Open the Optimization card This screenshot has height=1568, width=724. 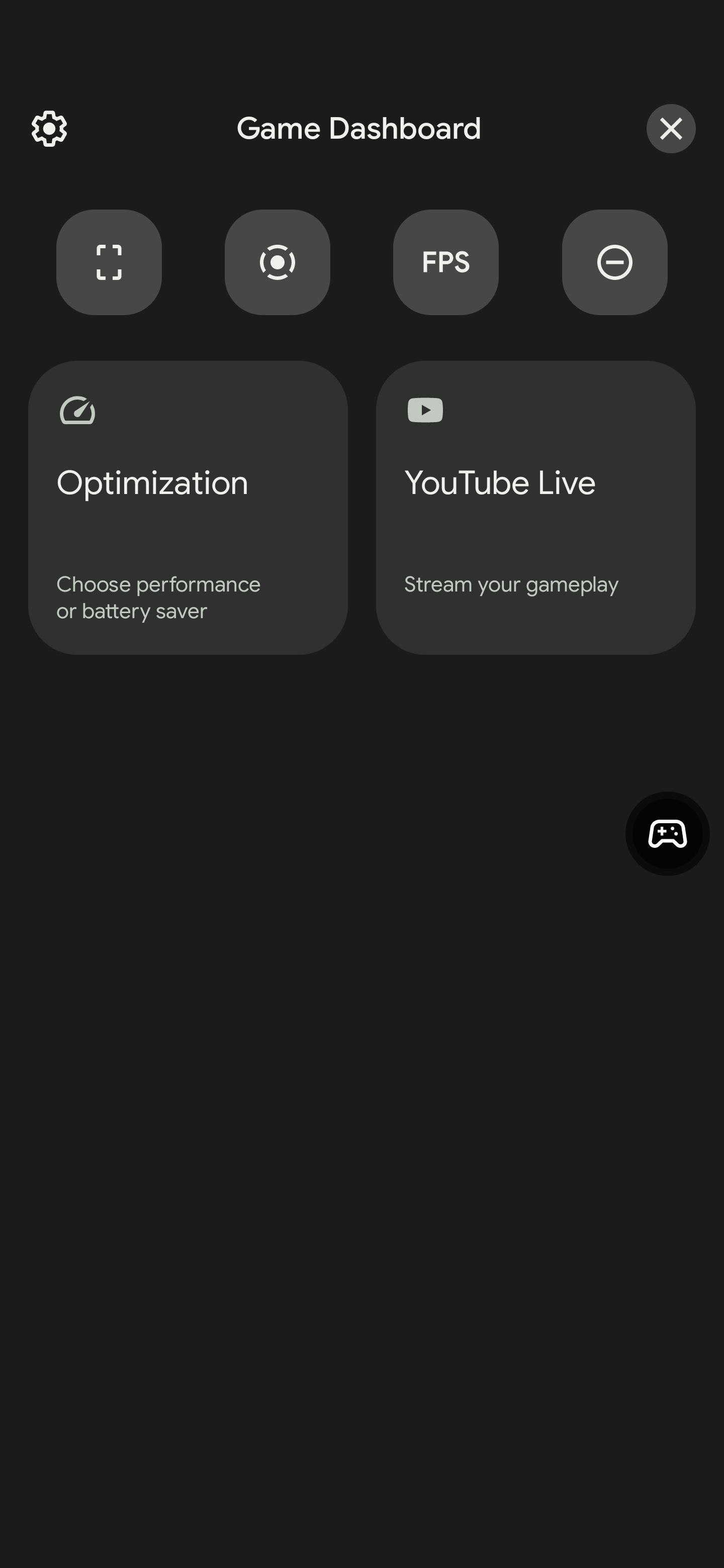[188, 508]
